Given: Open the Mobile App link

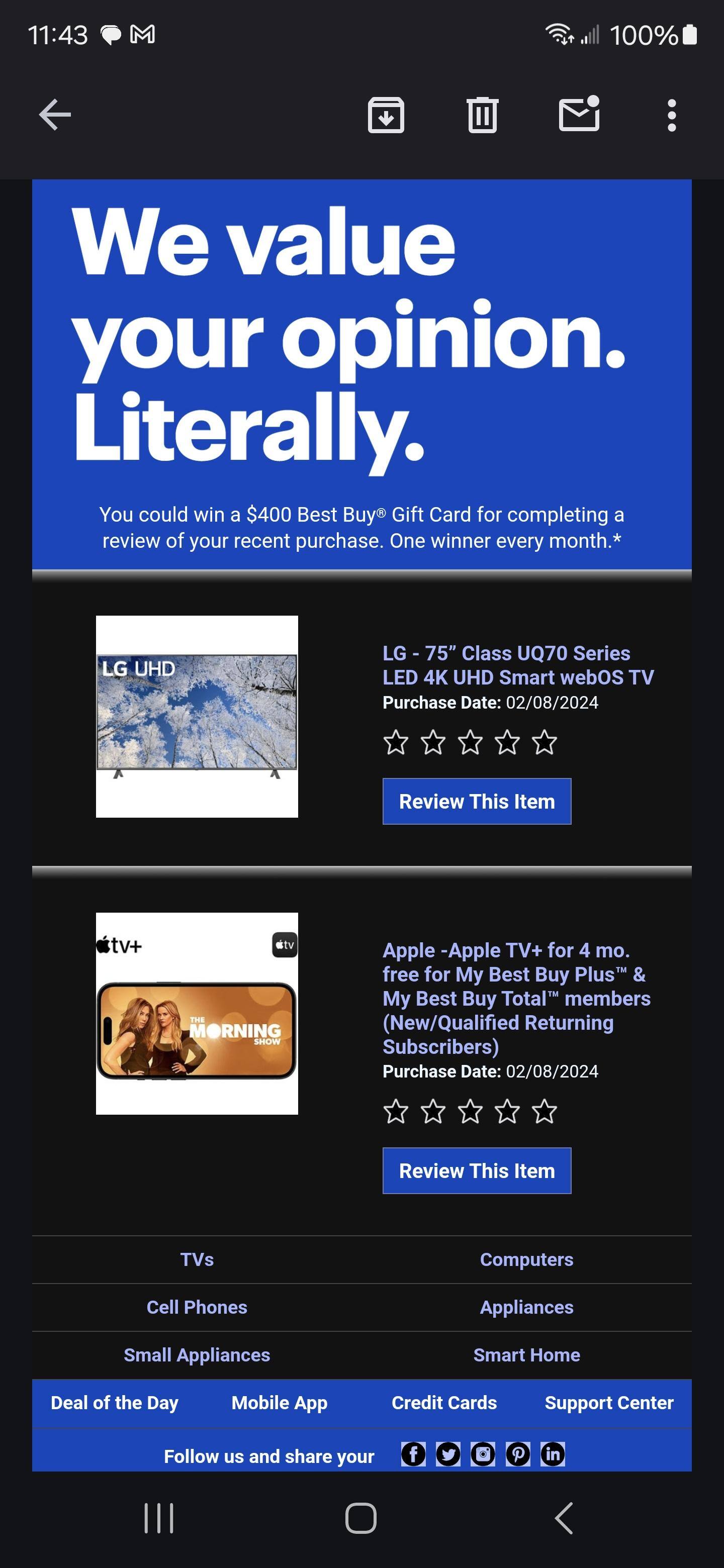Looking at the screenshot, I should coord(280,1403).
